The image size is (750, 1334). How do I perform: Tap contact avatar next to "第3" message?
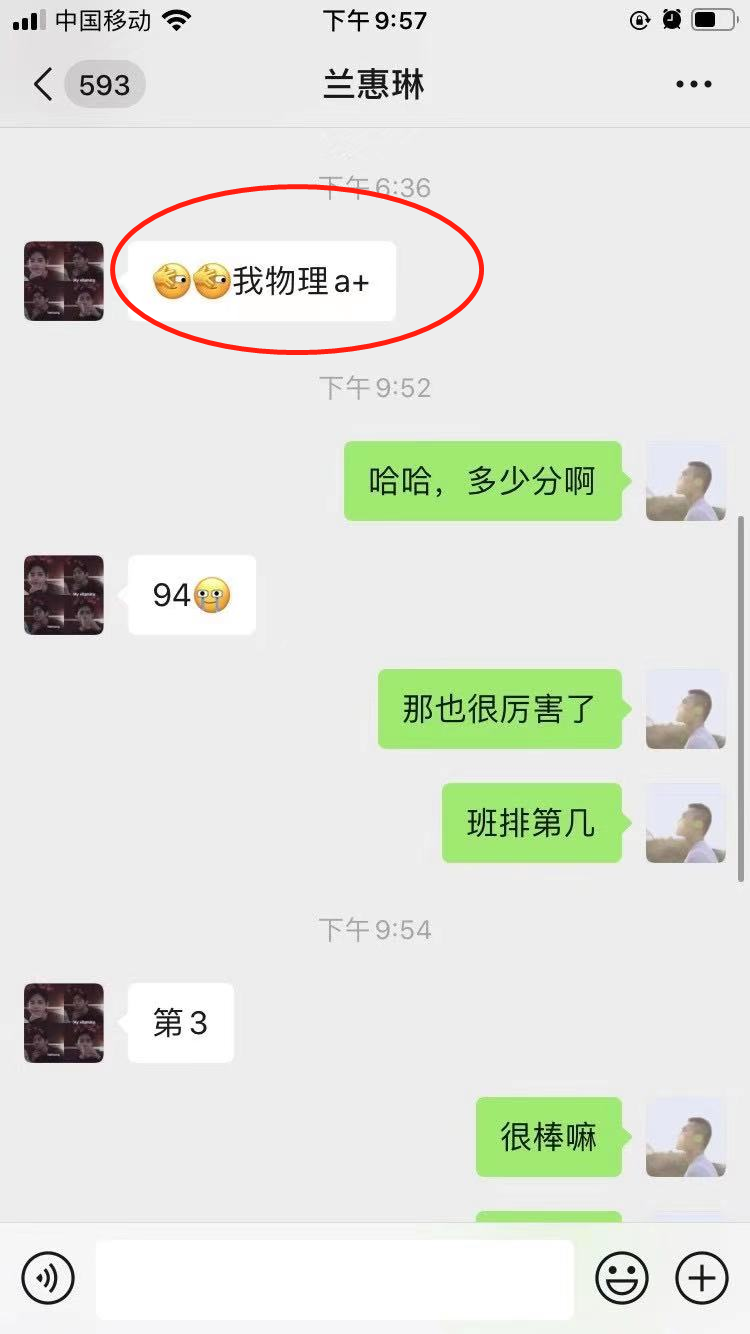click(x=64, y=1023)
